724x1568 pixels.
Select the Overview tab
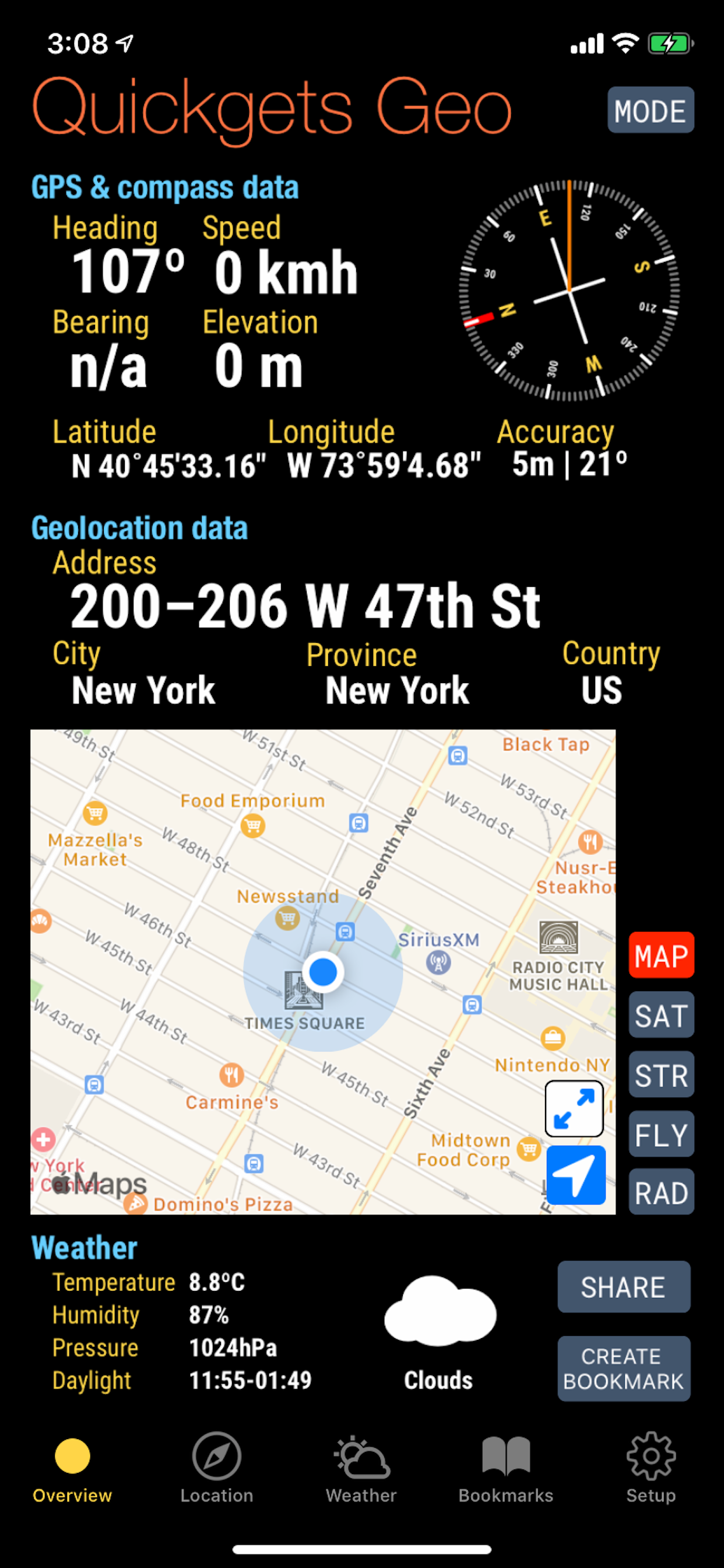[x=72, y=1468]
